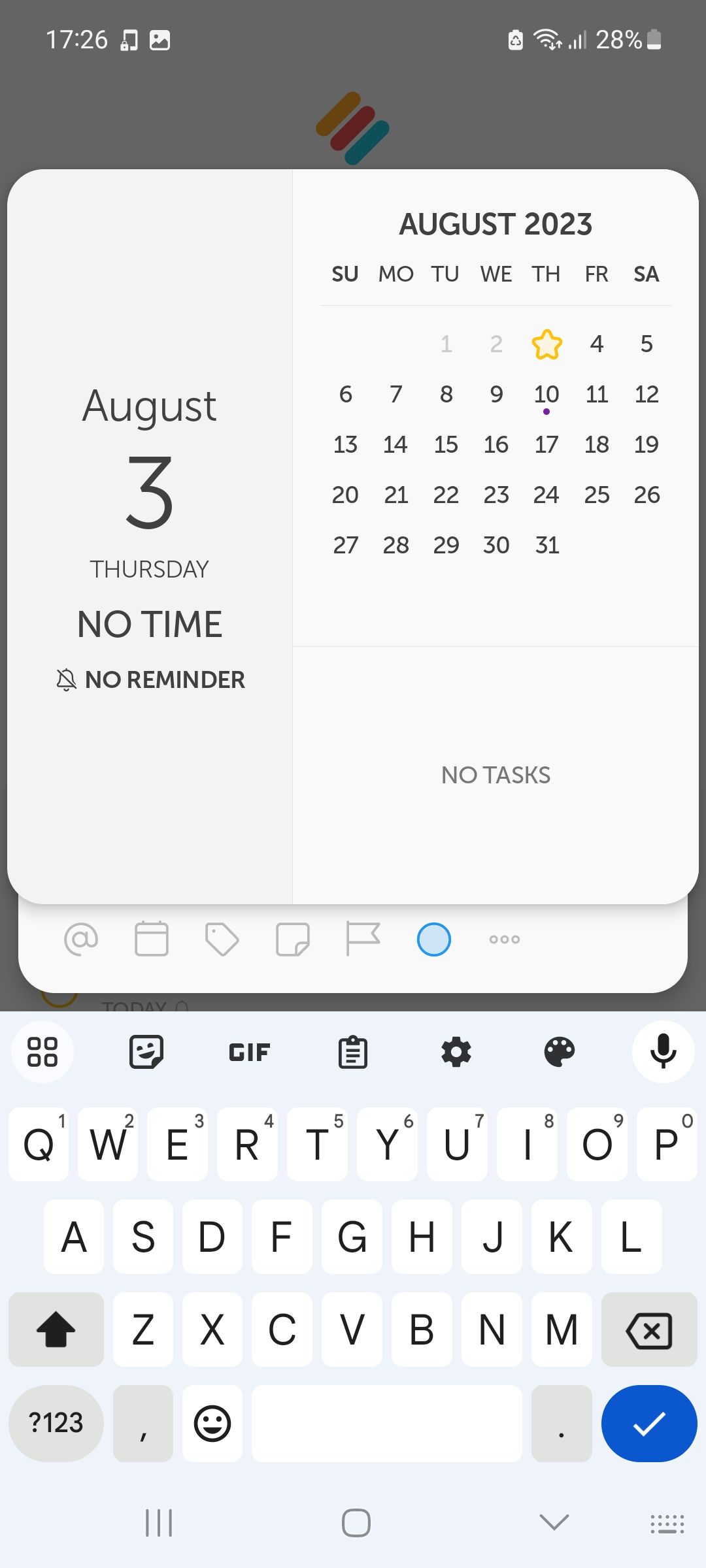This screenshot has height=1568, width=706.
Task: Tap the calendar toolbar icon
Action: pos(152,939)
